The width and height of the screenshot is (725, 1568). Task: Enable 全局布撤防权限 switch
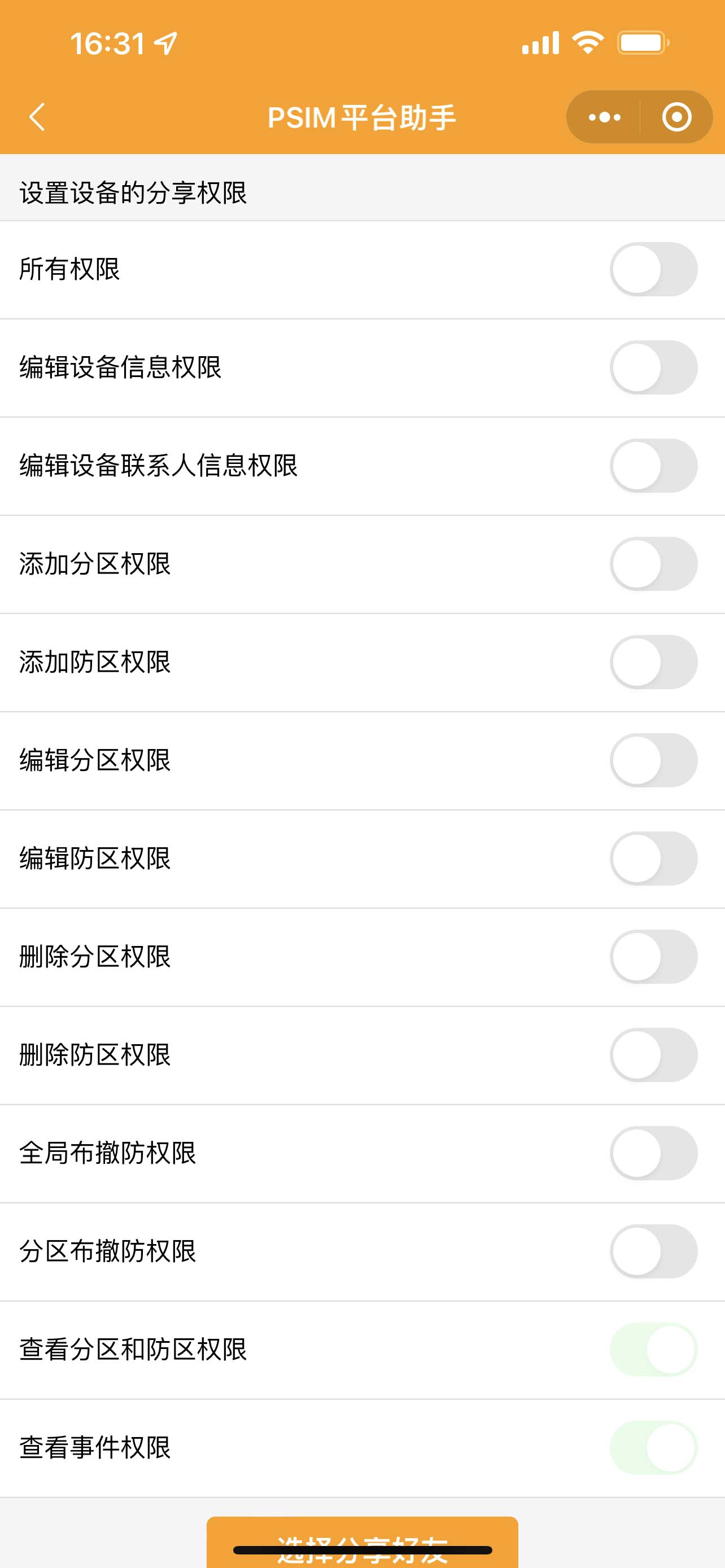pyautogui.click(x=653, y=1153)
